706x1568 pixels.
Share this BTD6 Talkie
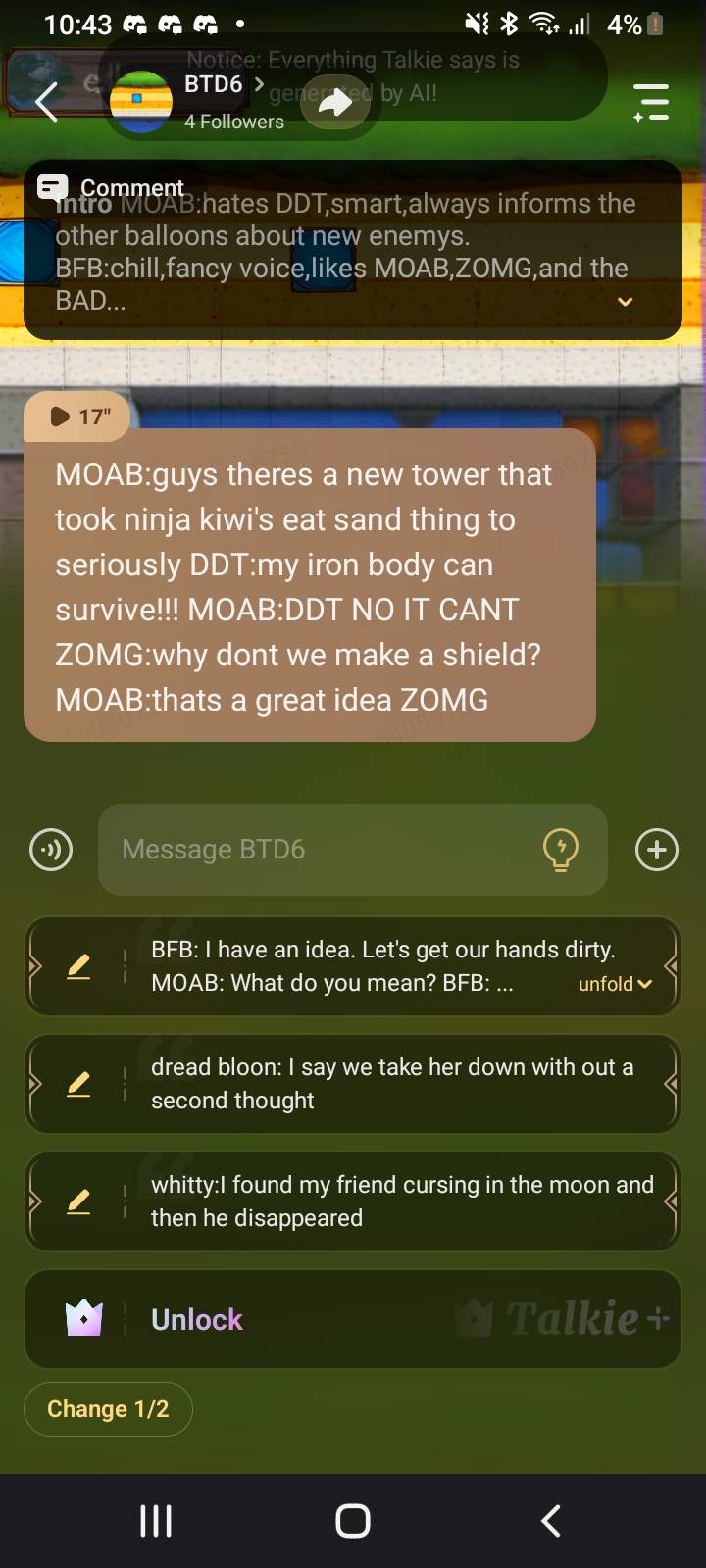[x=335, y=102]
